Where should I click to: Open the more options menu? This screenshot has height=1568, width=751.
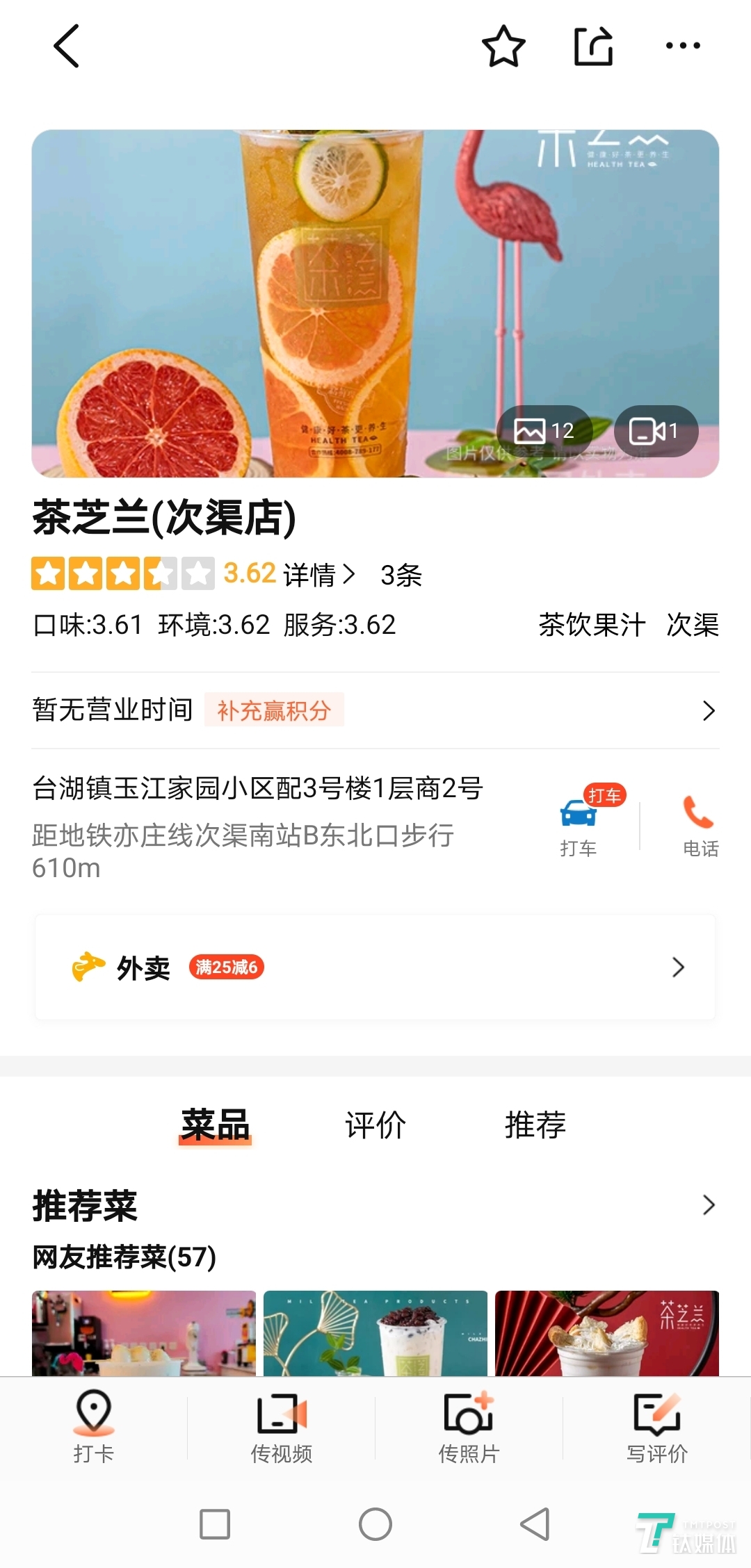682,46
